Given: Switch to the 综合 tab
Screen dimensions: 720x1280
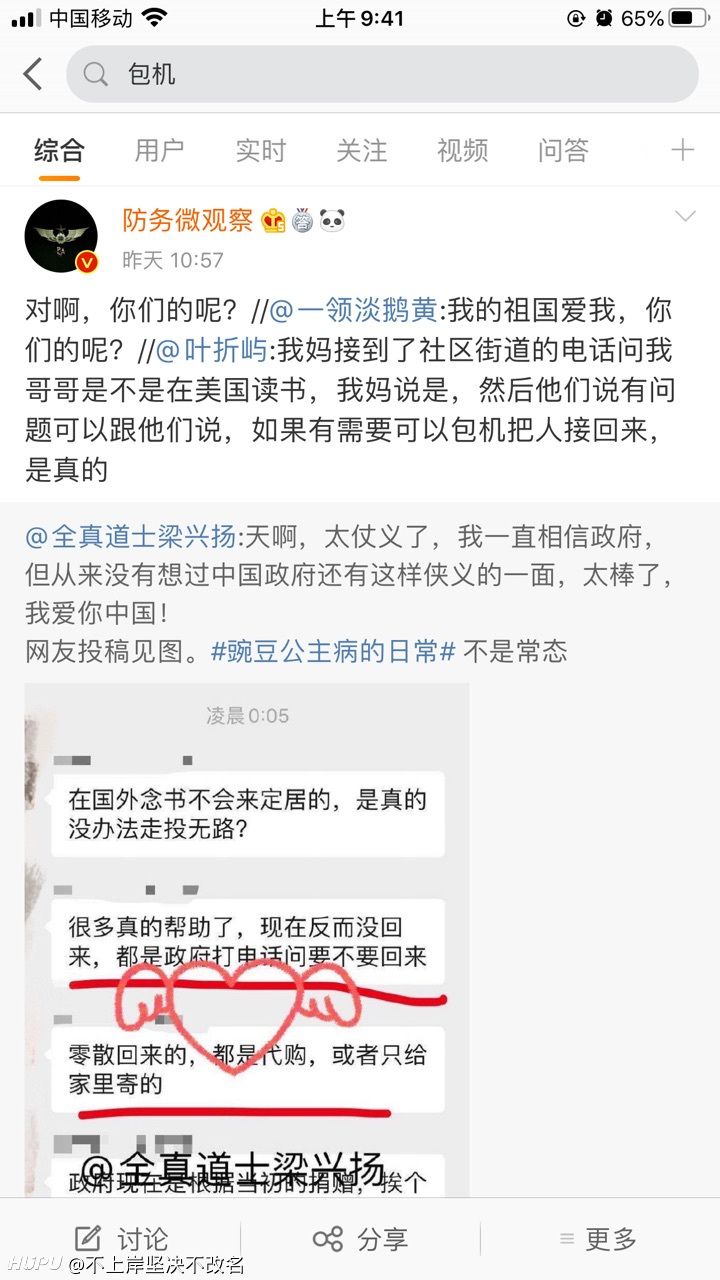Looking at the screenshot, I should tap(59, 150).
